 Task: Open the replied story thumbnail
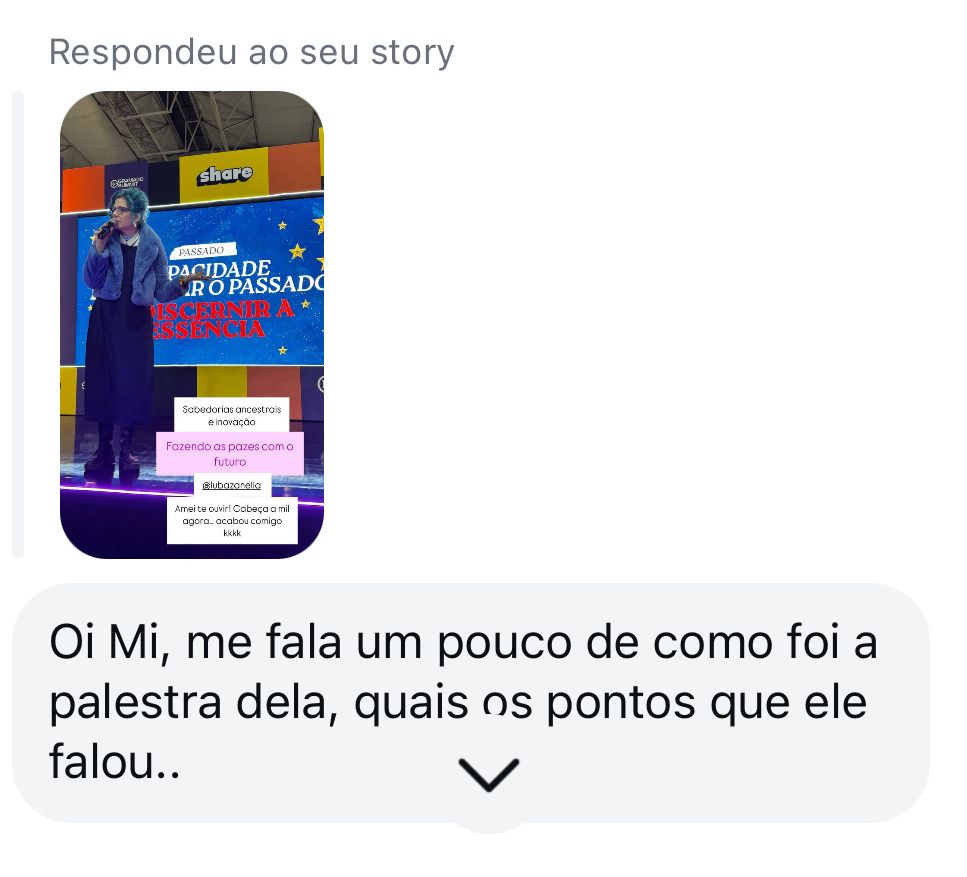click(x=192, y=324)
